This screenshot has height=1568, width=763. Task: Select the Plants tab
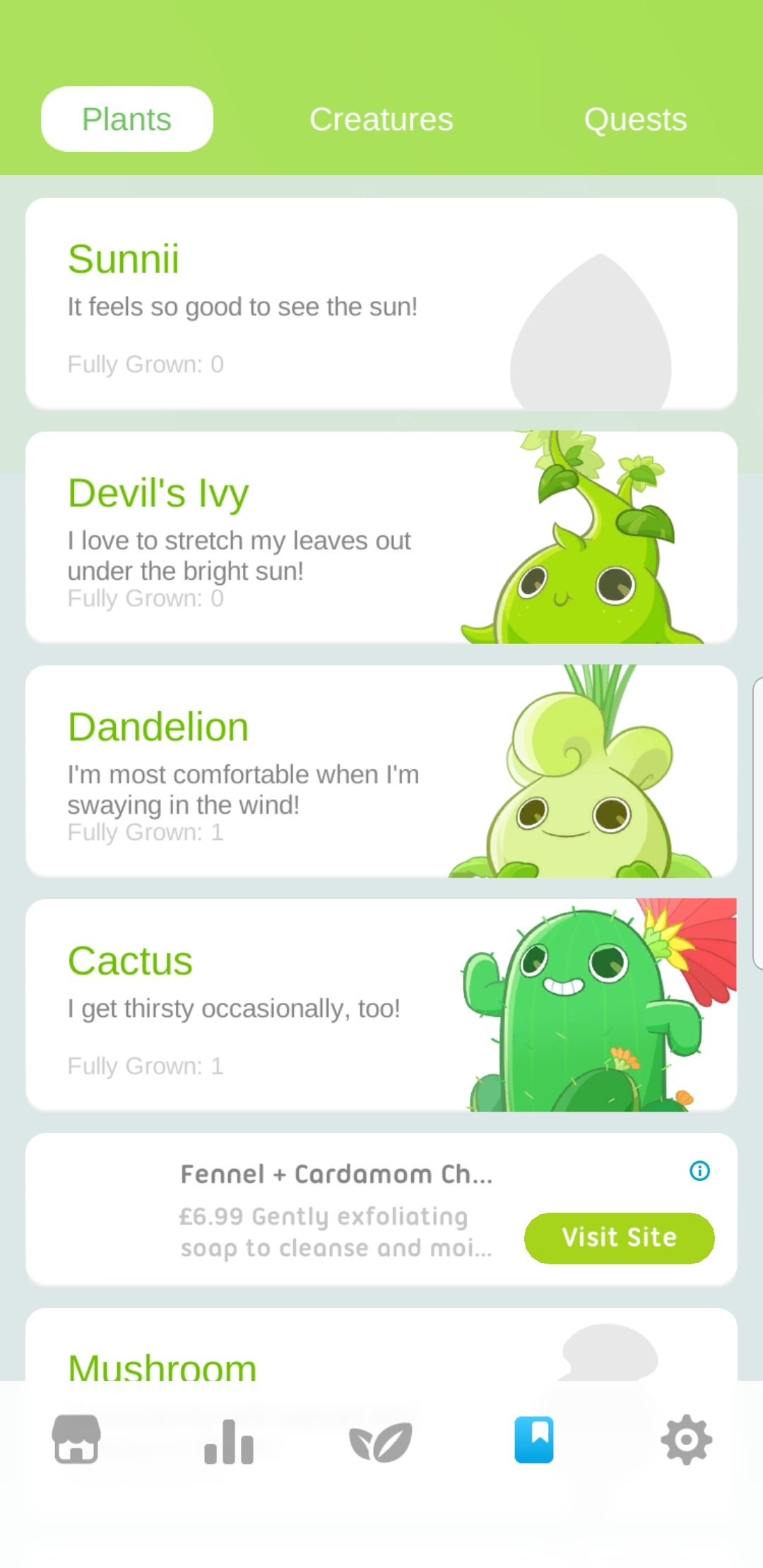pos(127,119)
